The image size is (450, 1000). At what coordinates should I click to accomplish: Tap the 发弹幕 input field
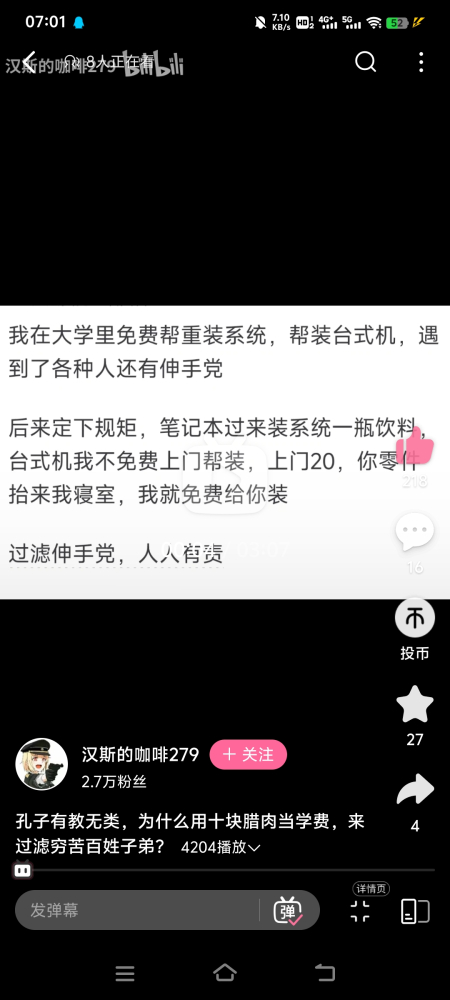click(x=137, y=910)
